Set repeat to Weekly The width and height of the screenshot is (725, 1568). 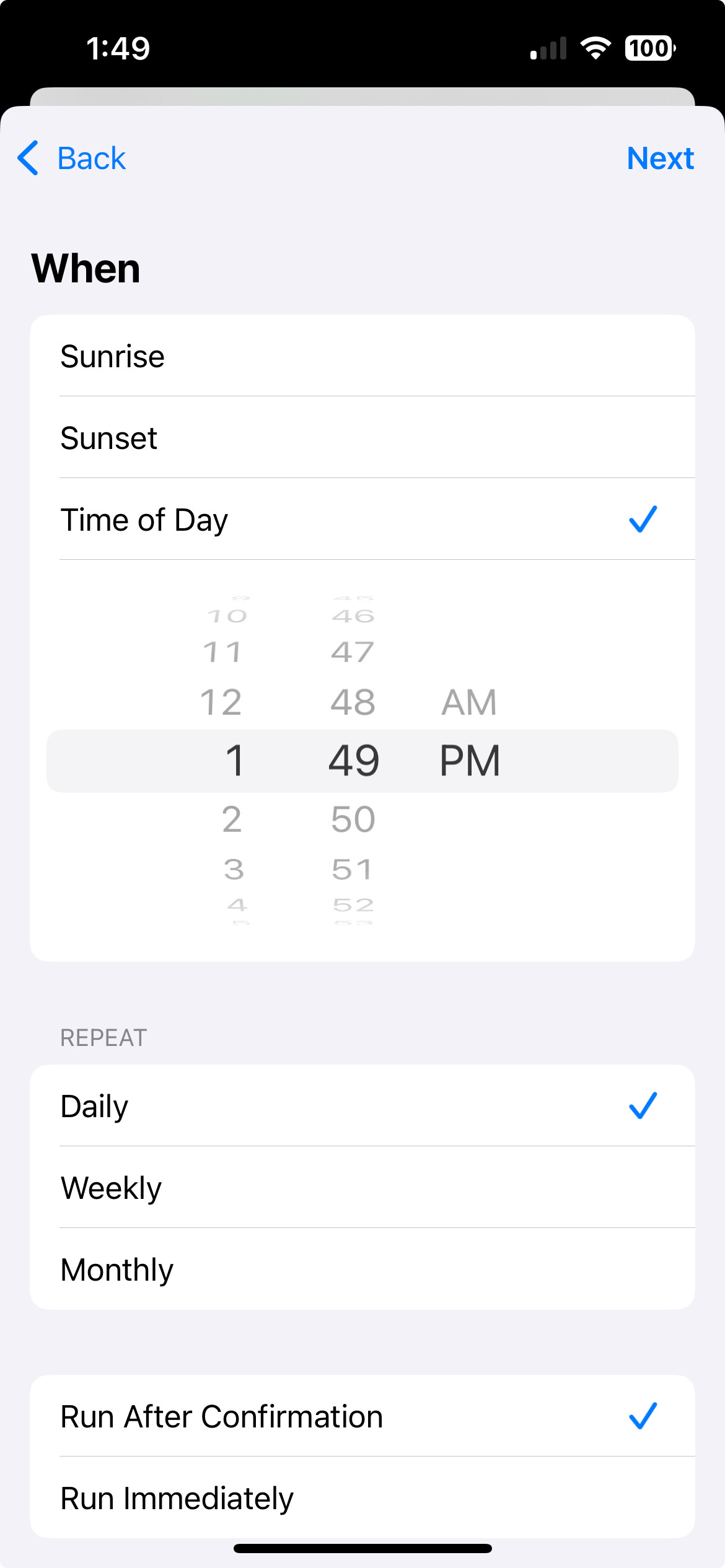click(x=362, y=1188)
